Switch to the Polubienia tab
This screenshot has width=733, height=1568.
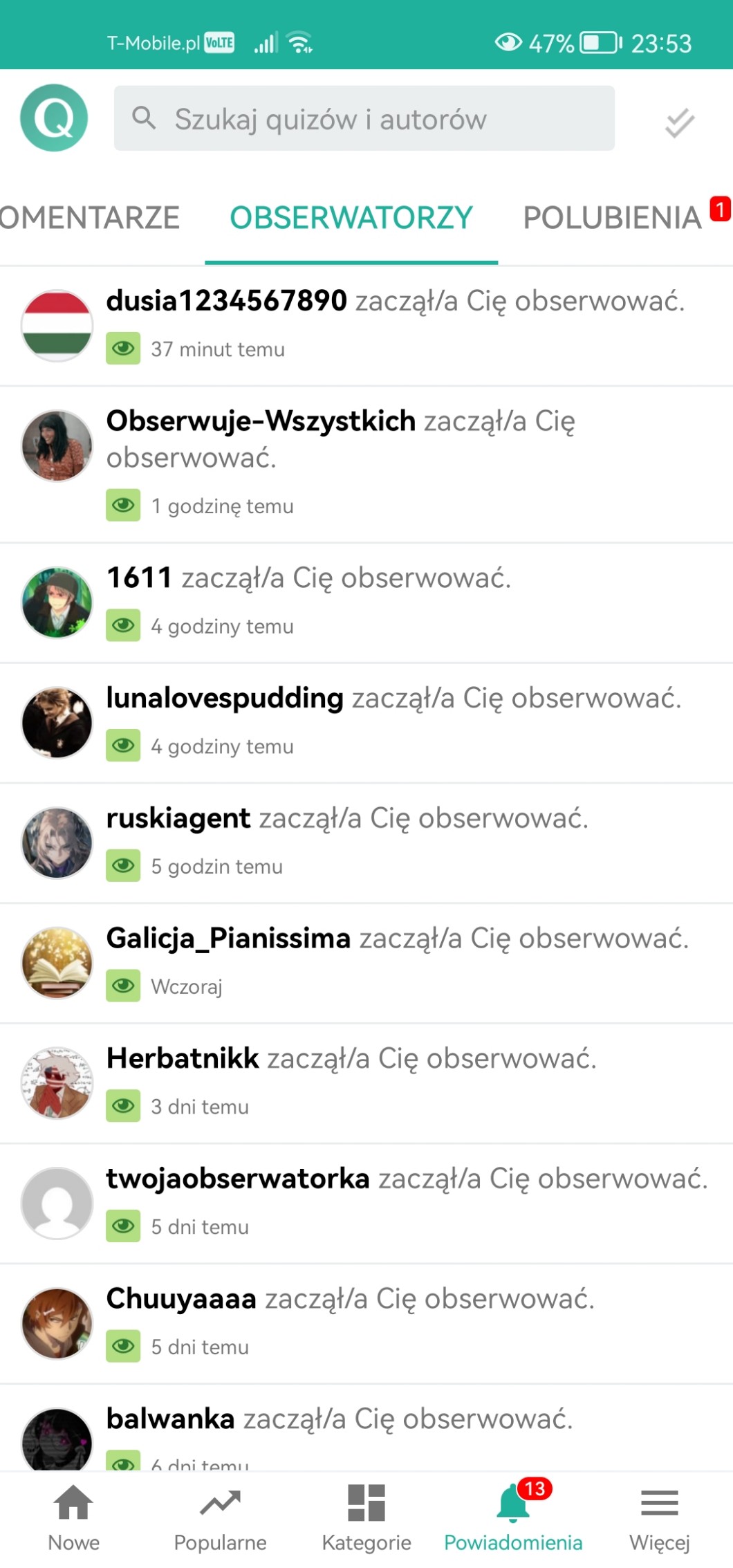[612, 218]
